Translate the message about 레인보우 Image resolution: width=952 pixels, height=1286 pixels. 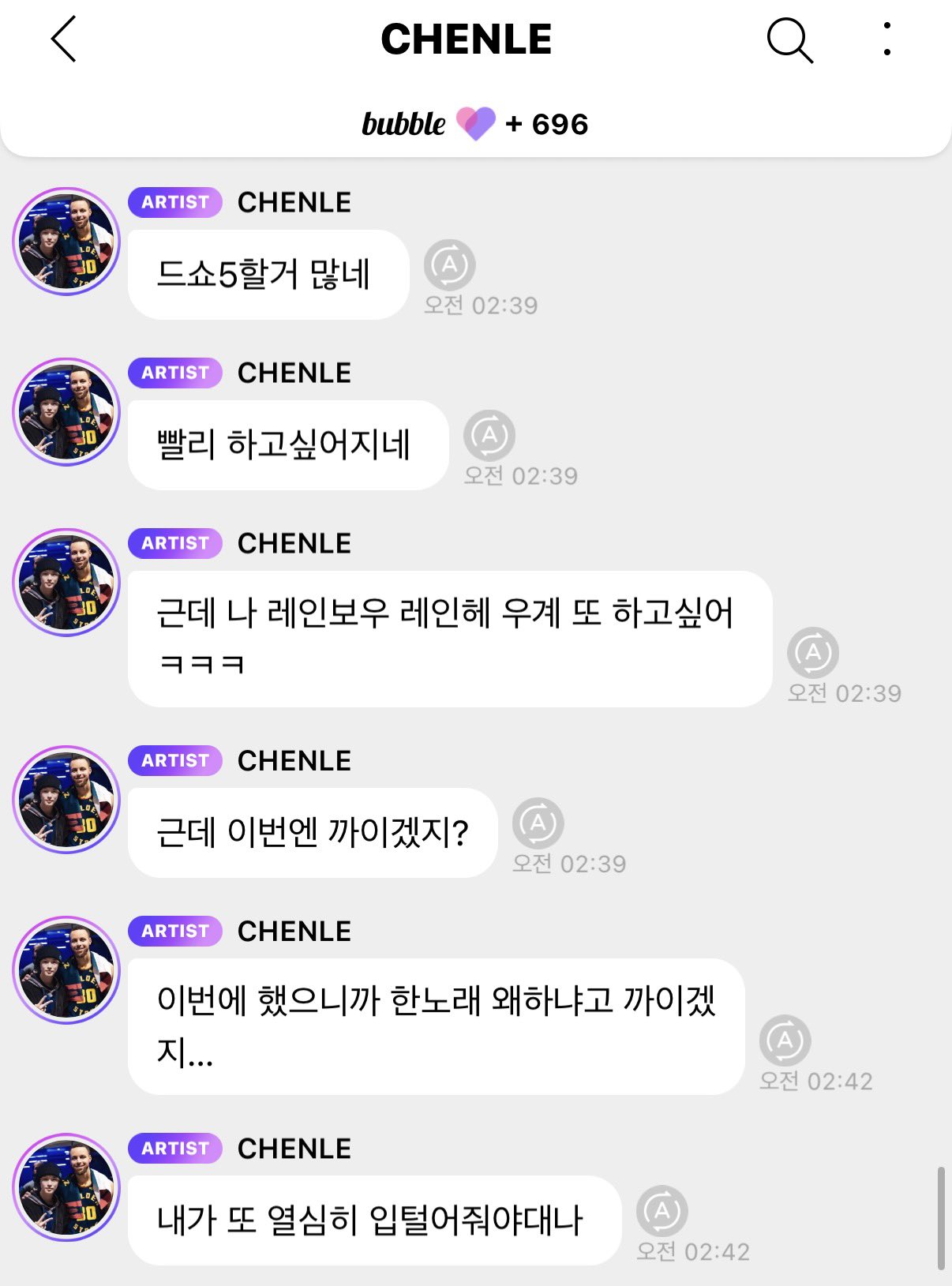[813, 653]
